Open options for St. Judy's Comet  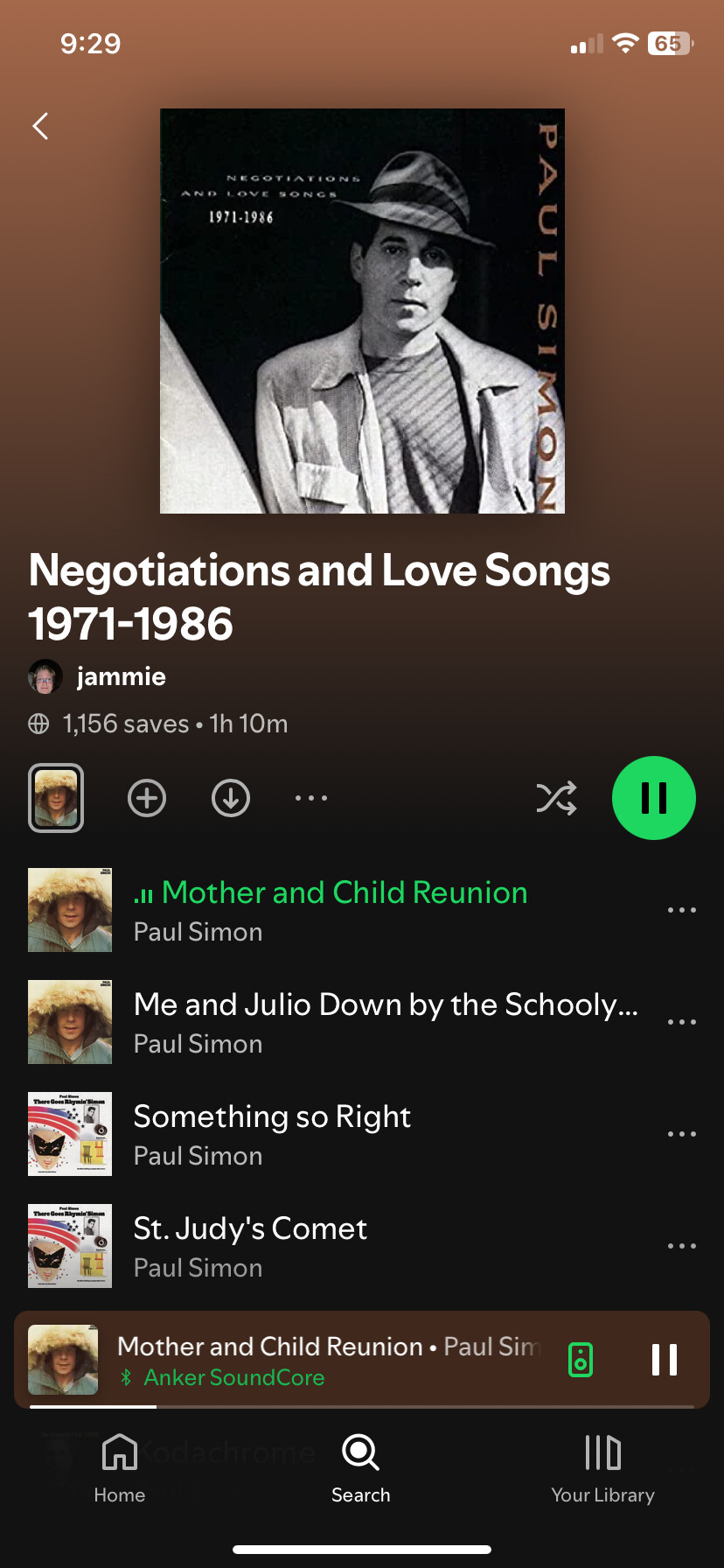(x=682, y=1246)
